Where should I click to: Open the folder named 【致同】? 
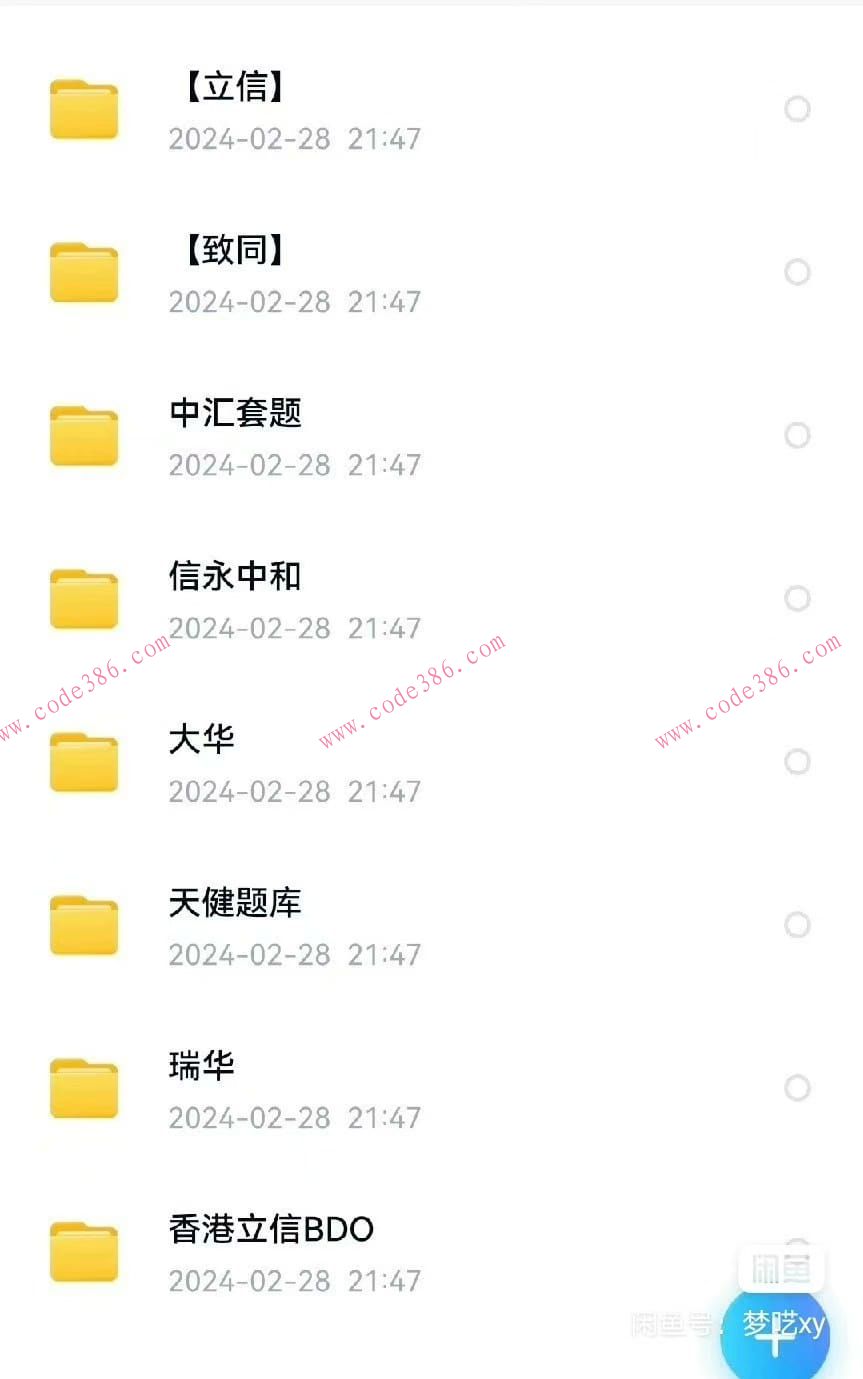pyautogui.click(x=234, y=251)
